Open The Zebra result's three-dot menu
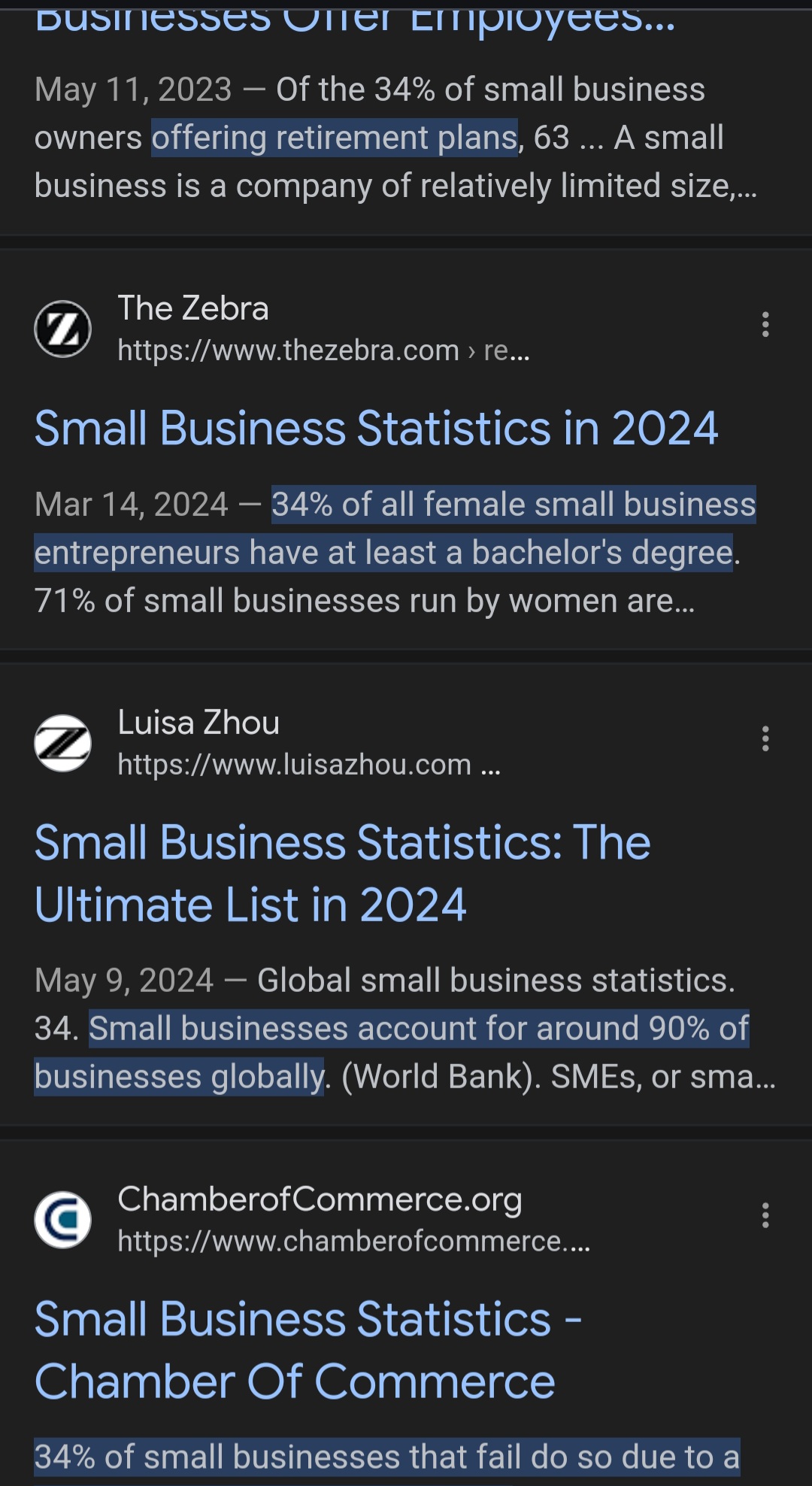The height and width of the screenshot is (1486, 812). (x=765, y=325)
